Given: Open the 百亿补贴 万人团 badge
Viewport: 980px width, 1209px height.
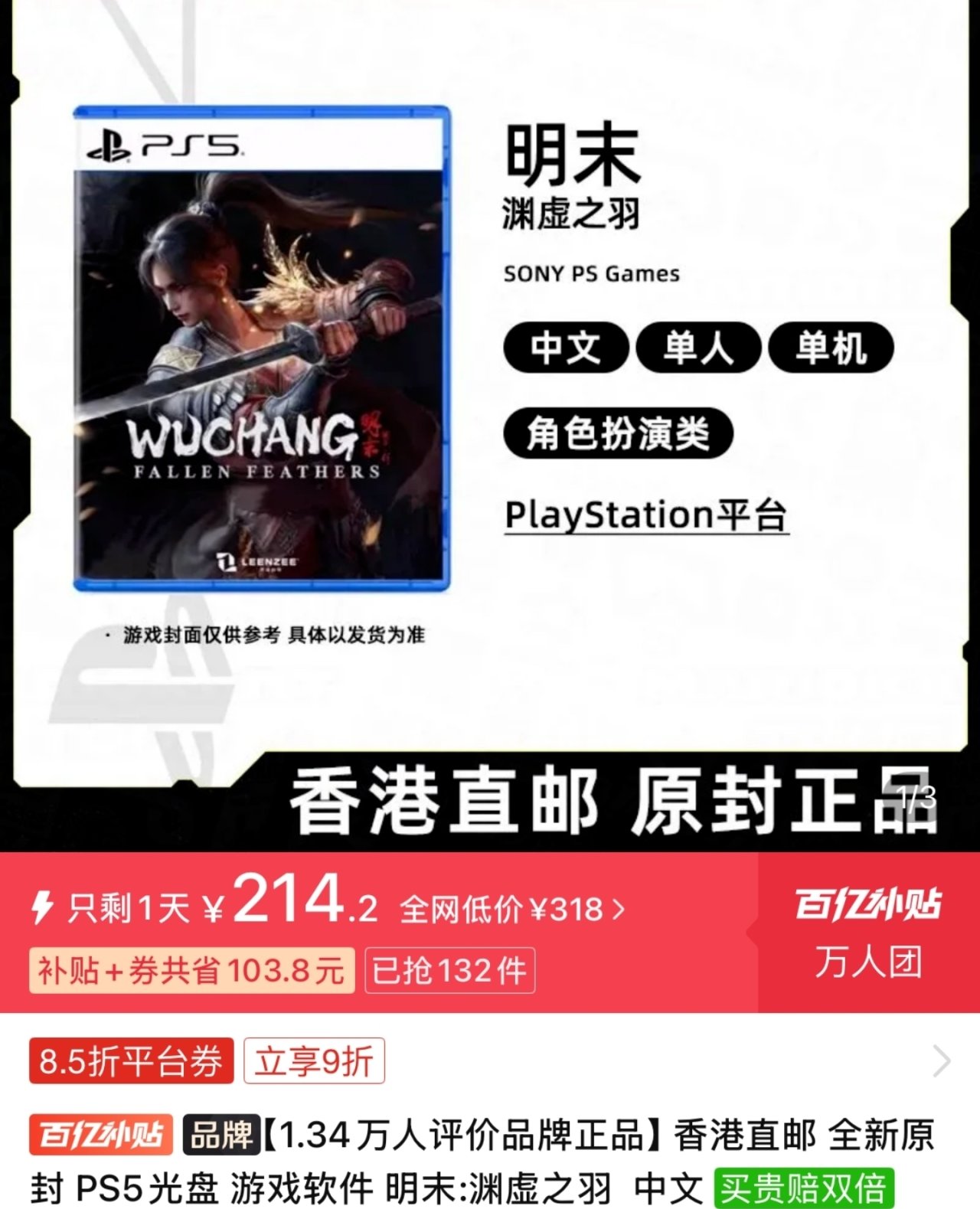Looking at the screenshot, I should [x=867, y=933].
